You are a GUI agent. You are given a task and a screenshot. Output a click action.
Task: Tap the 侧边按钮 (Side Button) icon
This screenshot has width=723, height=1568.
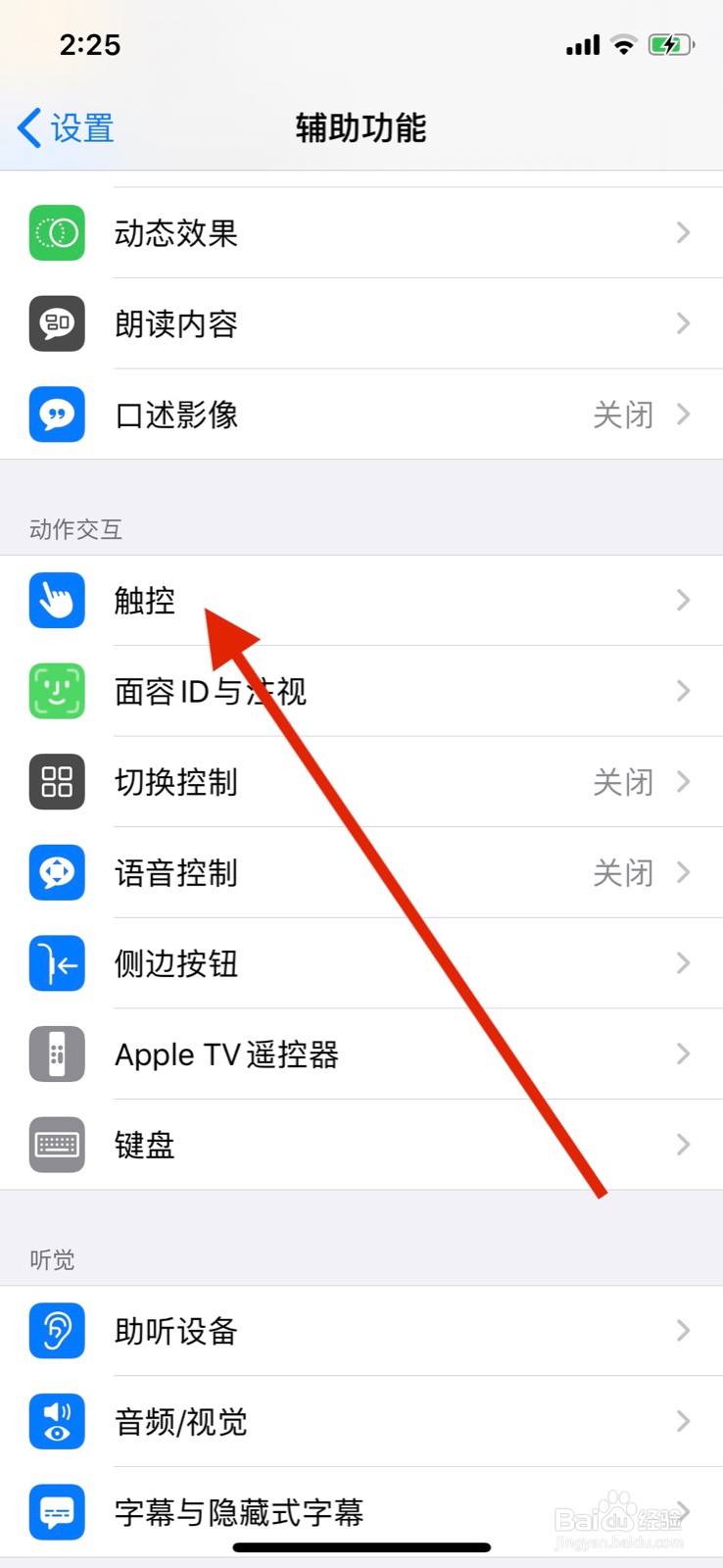(56, 963)
